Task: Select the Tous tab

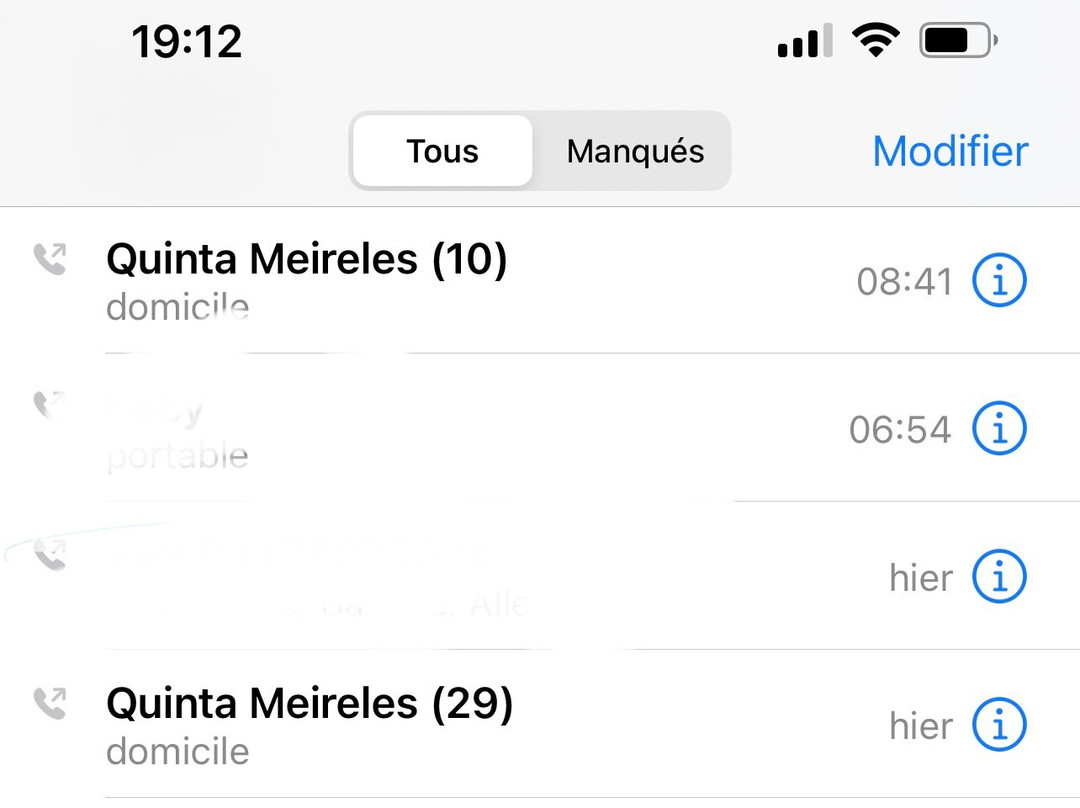Action: point(442,151)
